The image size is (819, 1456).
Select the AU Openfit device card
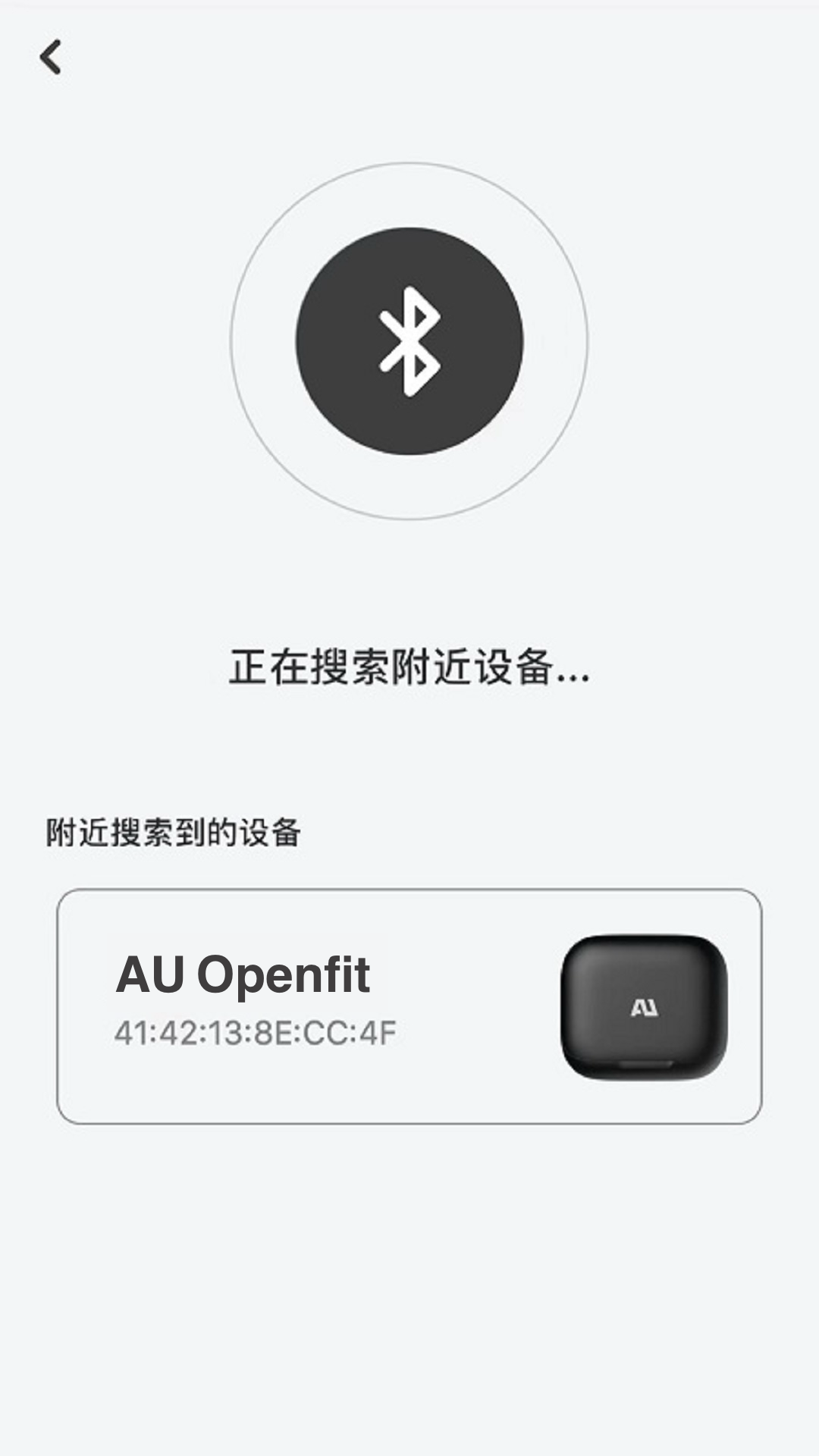coord(409,1006)
